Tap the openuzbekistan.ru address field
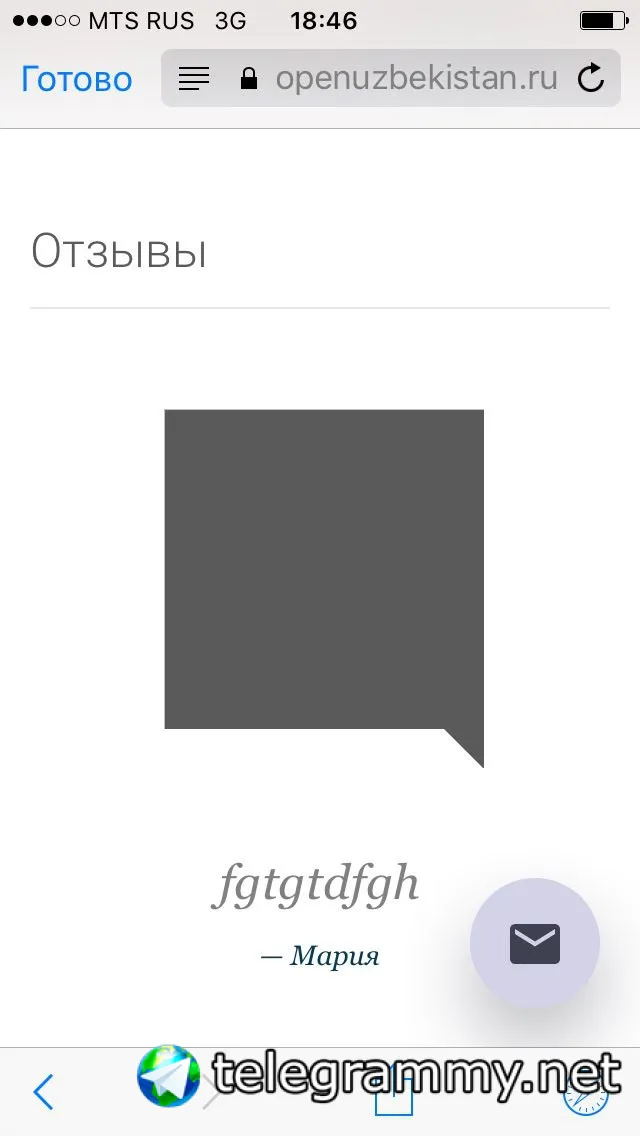Viewport: 640px width, 1136px height. [416, 78]
